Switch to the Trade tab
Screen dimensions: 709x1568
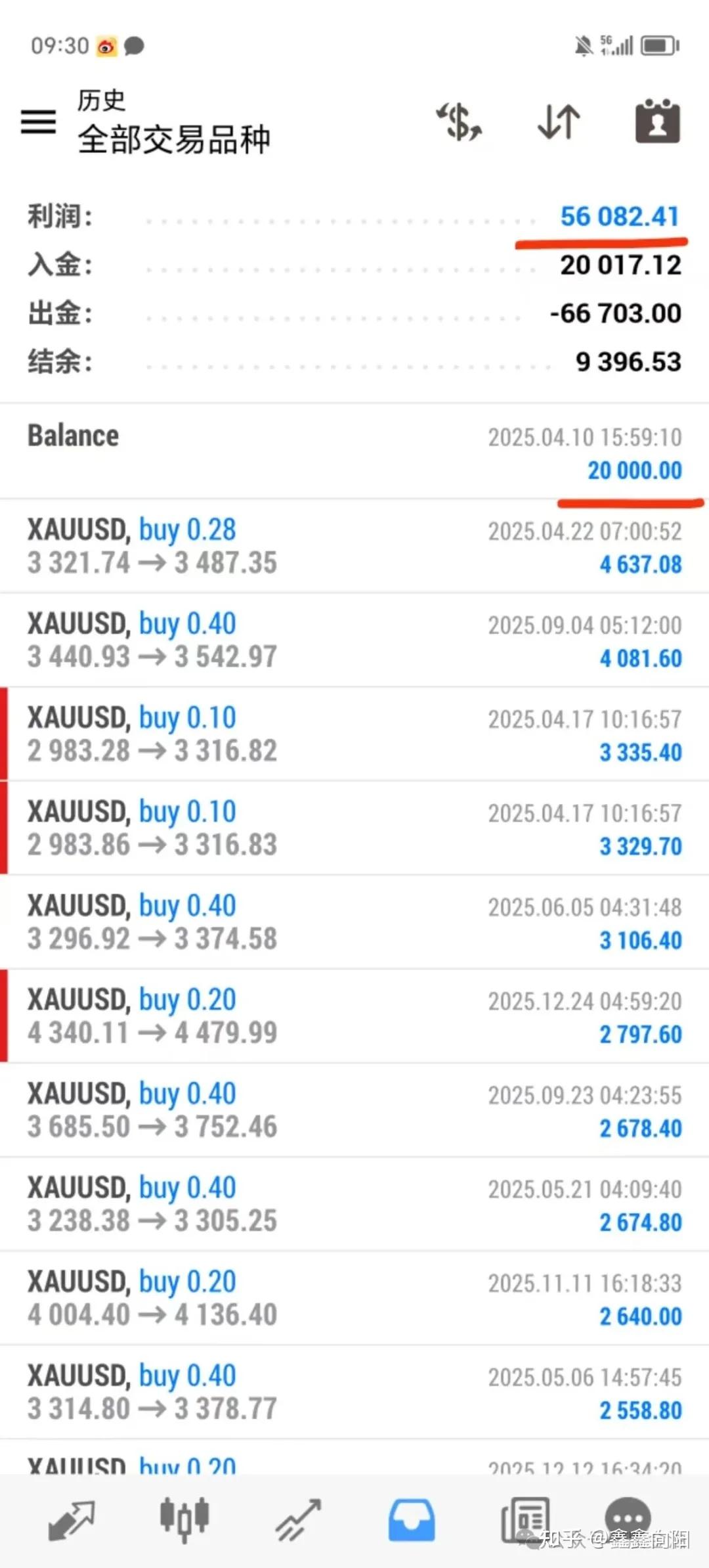click(x=298, y=1519)
